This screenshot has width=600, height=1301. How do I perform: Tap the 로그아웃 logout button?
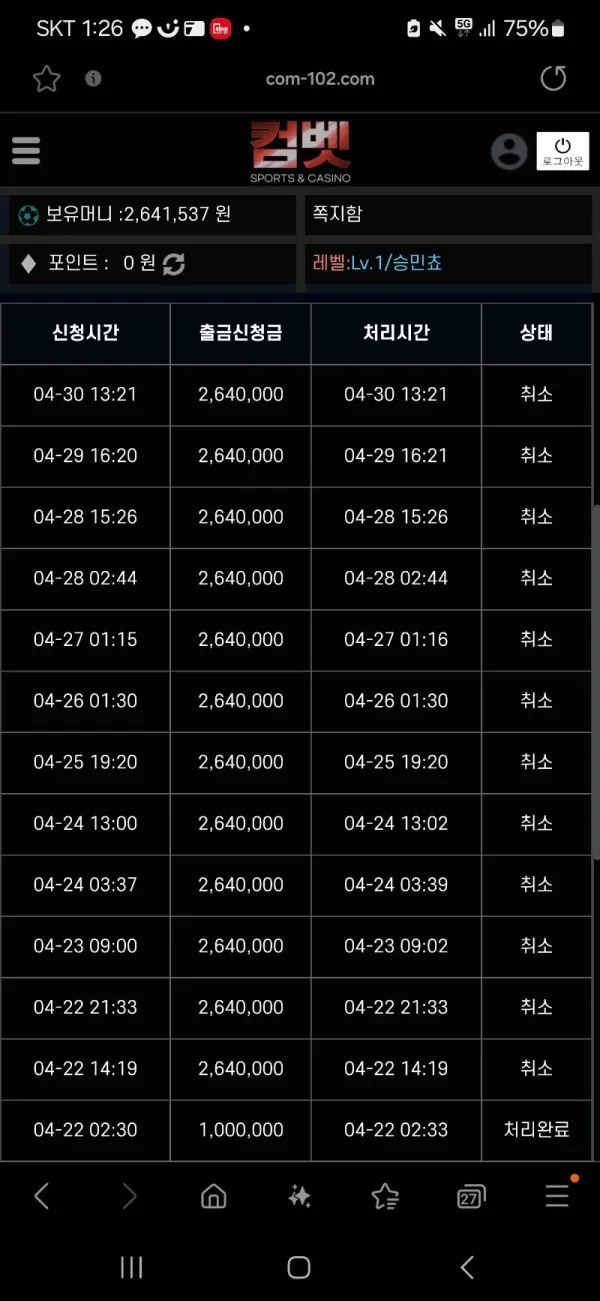coord(563,151)
